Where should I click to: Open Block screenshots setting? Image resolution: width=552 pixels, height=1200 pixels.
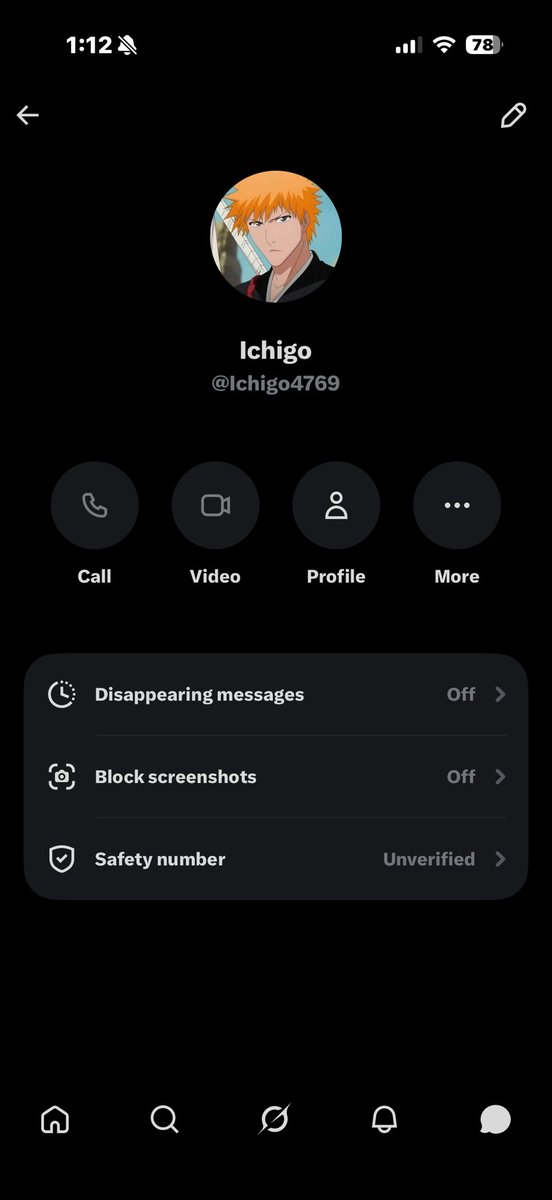click(276, 777)
